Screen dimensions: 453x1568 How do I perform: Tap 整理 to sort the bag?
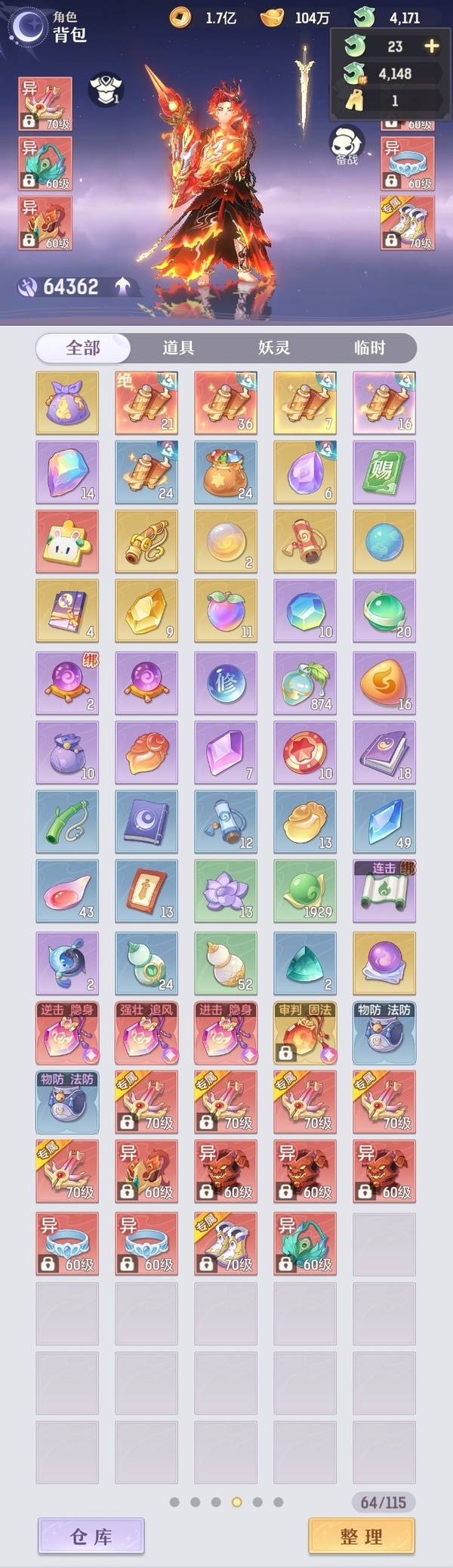click(362, 1536)
